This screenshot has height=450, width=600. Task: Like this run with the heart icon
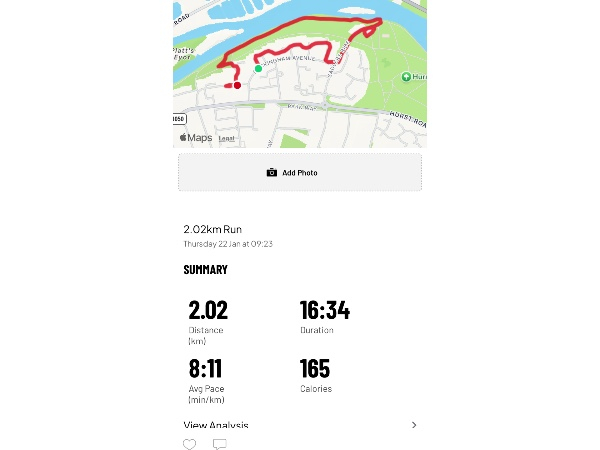(x=190, y=444)
